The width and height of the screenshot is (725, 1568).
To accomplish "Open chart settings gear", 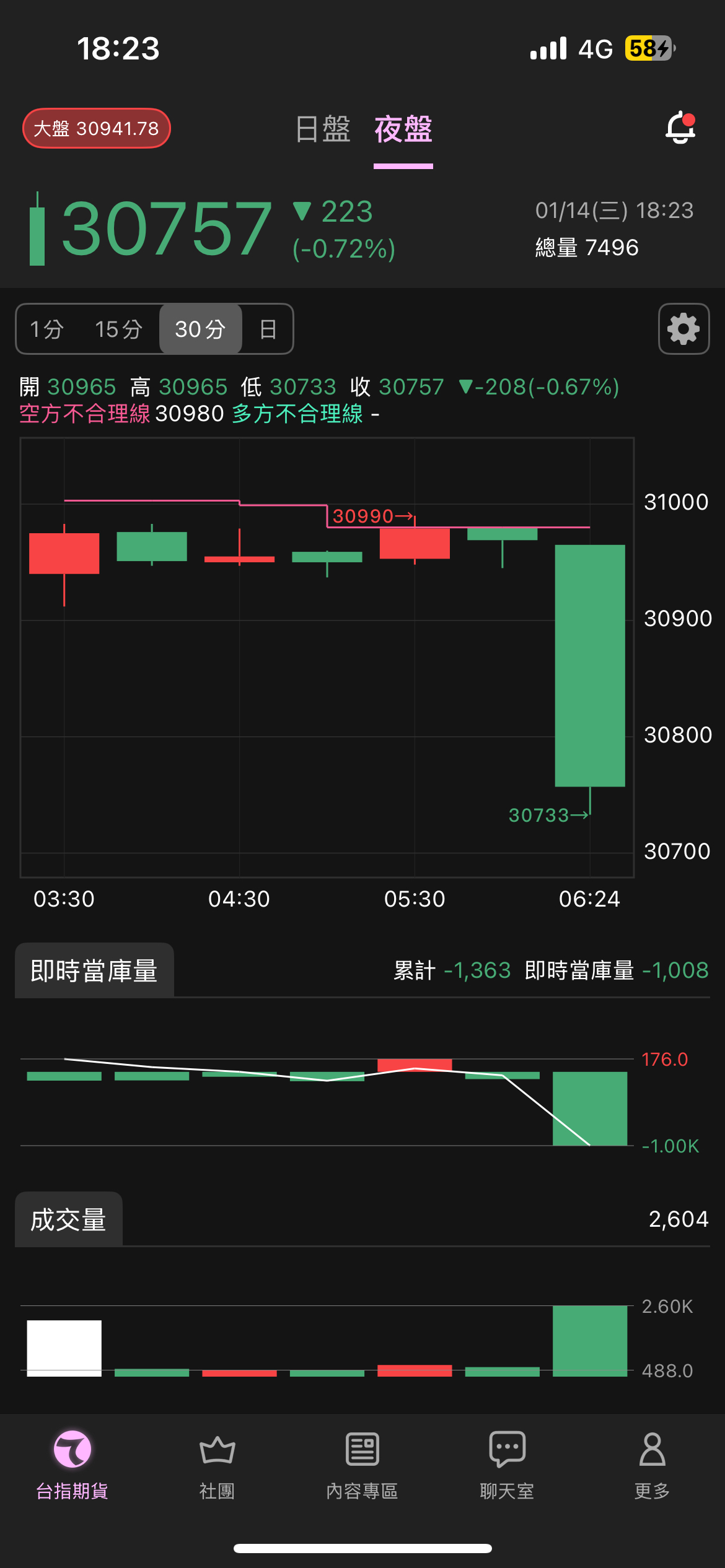I will coord(683,329).
